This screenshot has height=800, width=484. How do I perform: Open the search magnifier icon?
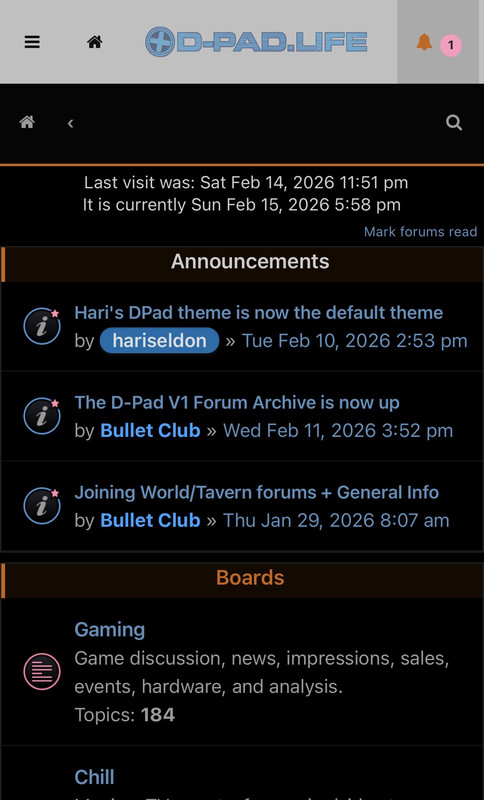click(454, 122)
